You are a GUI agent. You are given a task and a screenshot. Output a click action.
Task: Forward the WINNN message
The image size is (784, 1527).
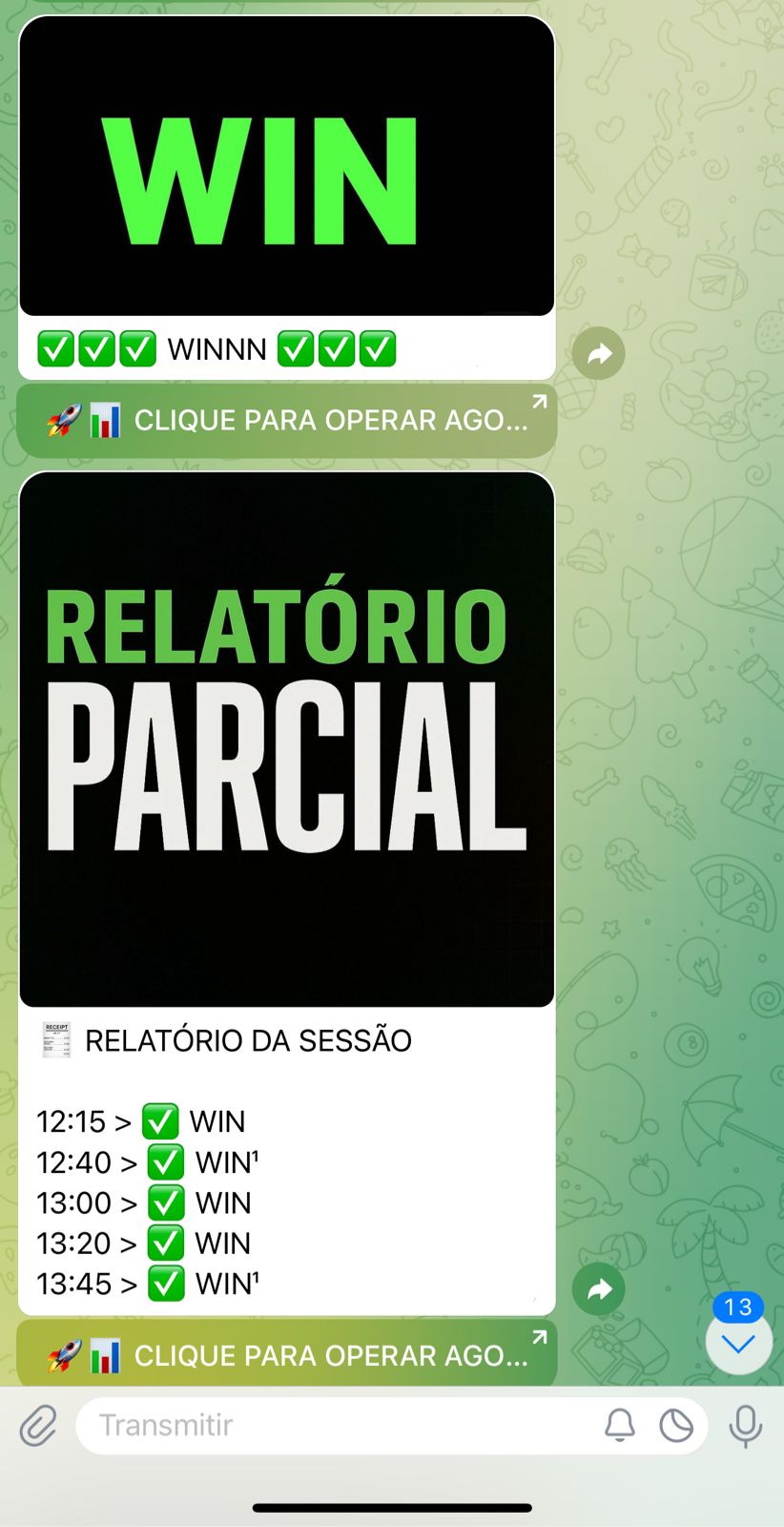599,354
